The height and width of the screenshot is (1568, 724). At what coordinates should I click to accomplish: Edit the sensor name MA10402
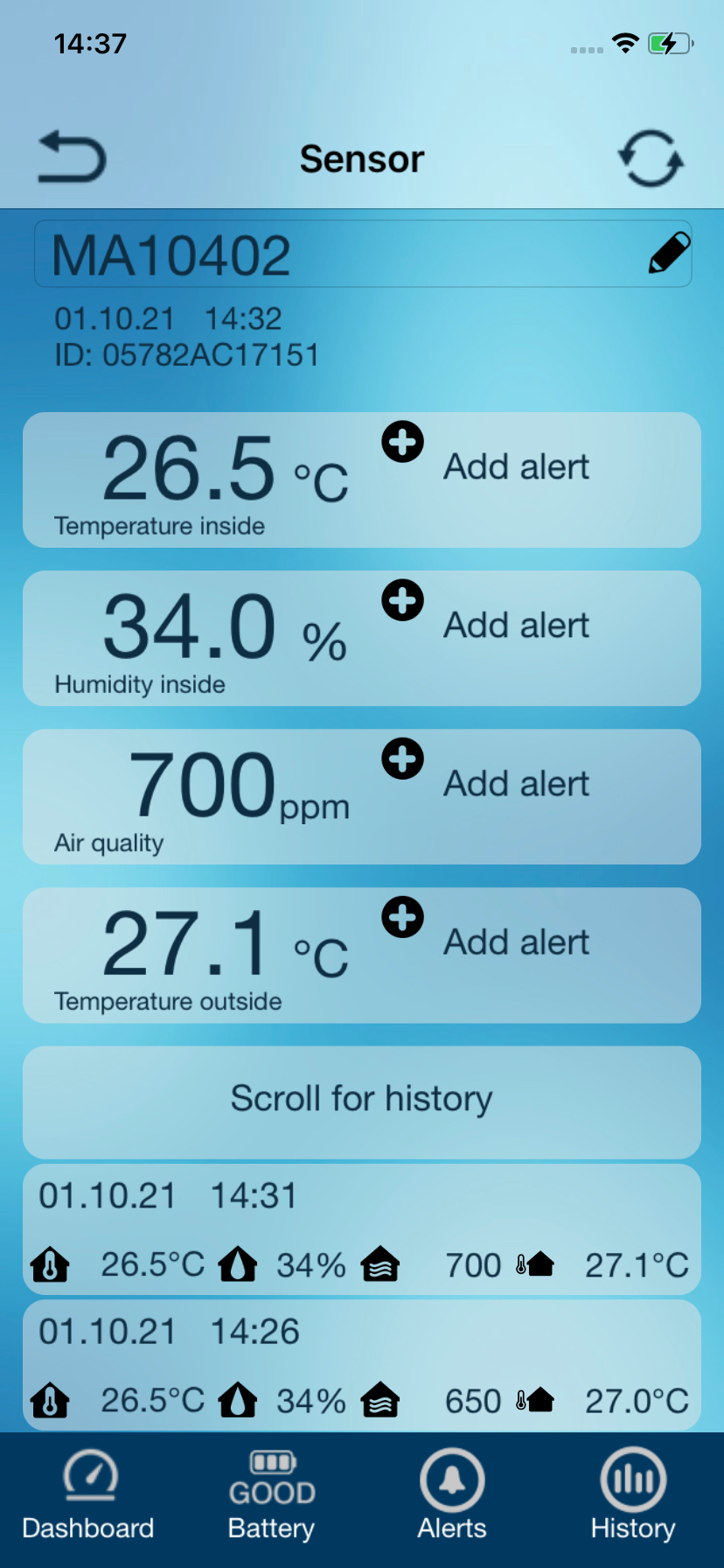click(x=669, y=254)
